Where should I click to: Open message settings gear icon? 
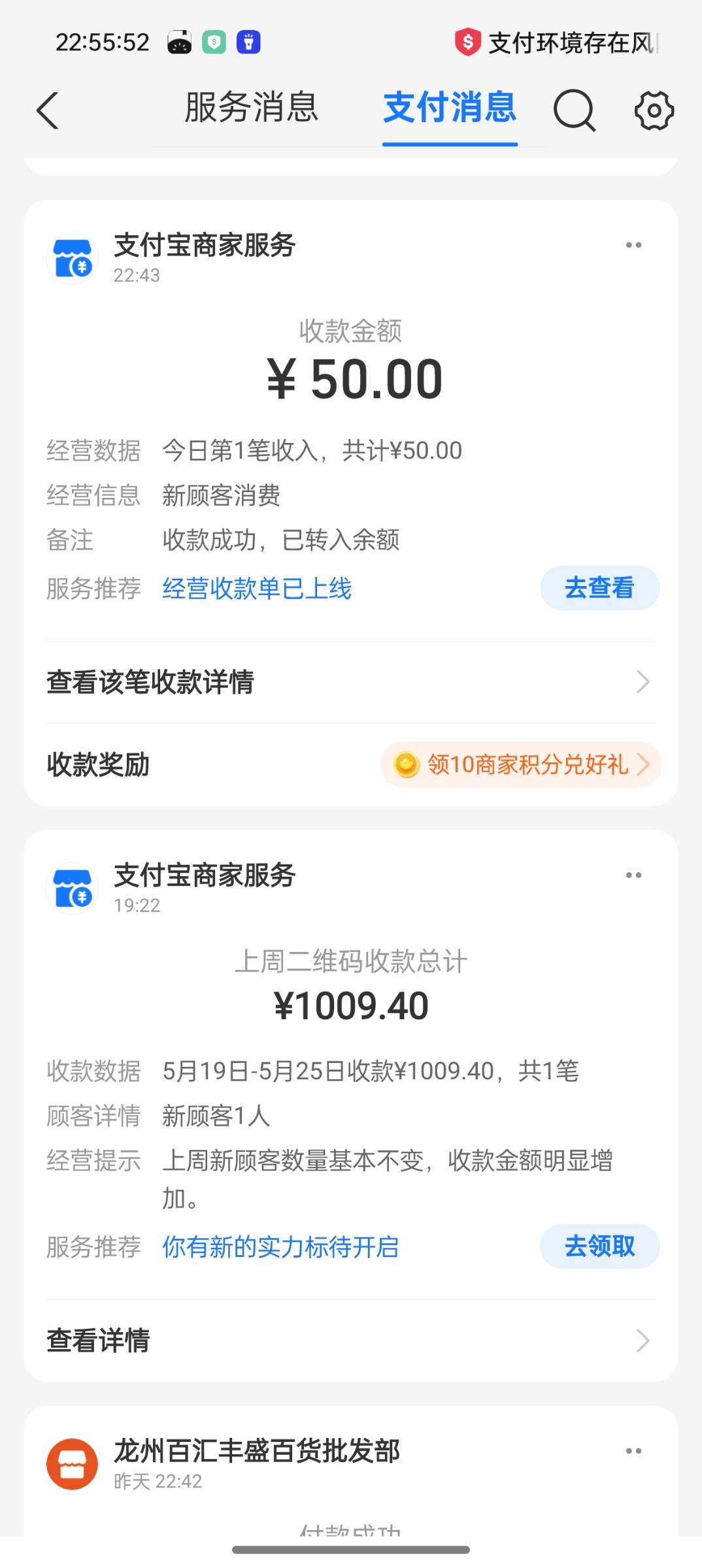[654, 110]
